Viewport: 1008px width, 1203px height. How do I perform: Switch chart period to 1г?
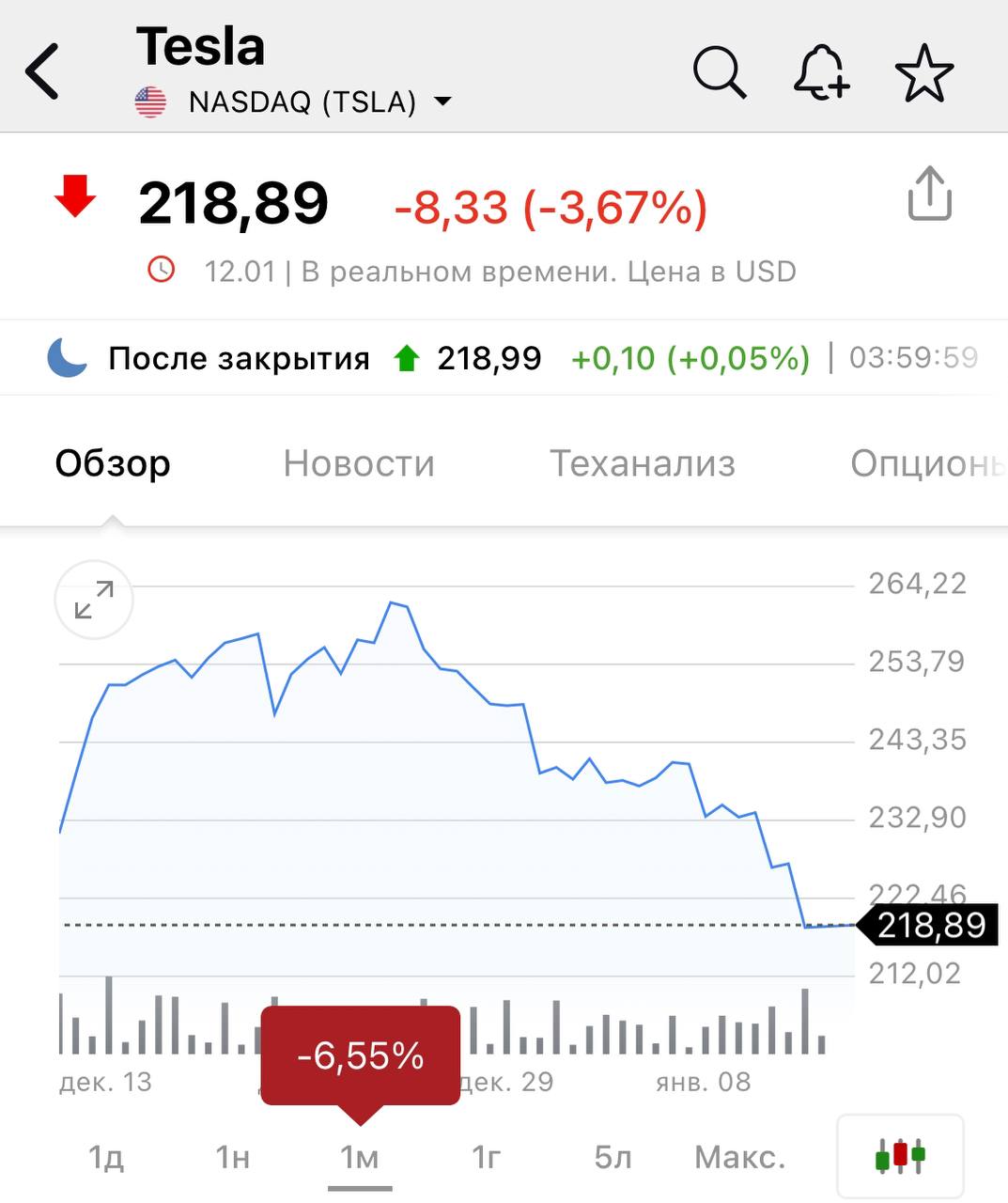click(x=485, y=1157)
